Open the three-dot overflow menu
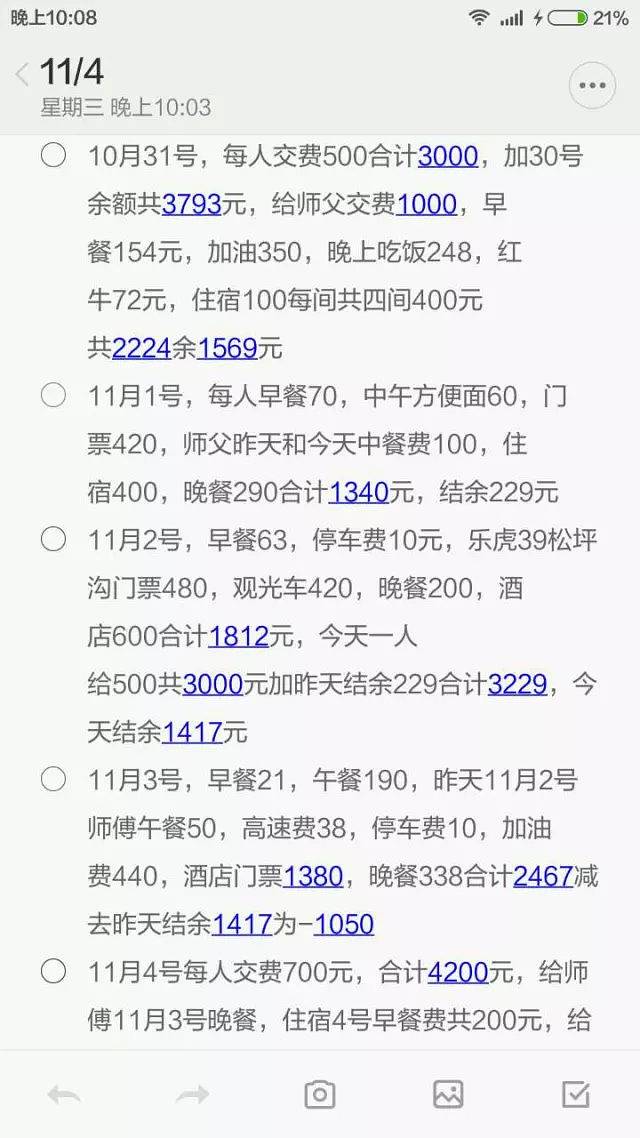The image size is (640, 1138). [592, 86]
